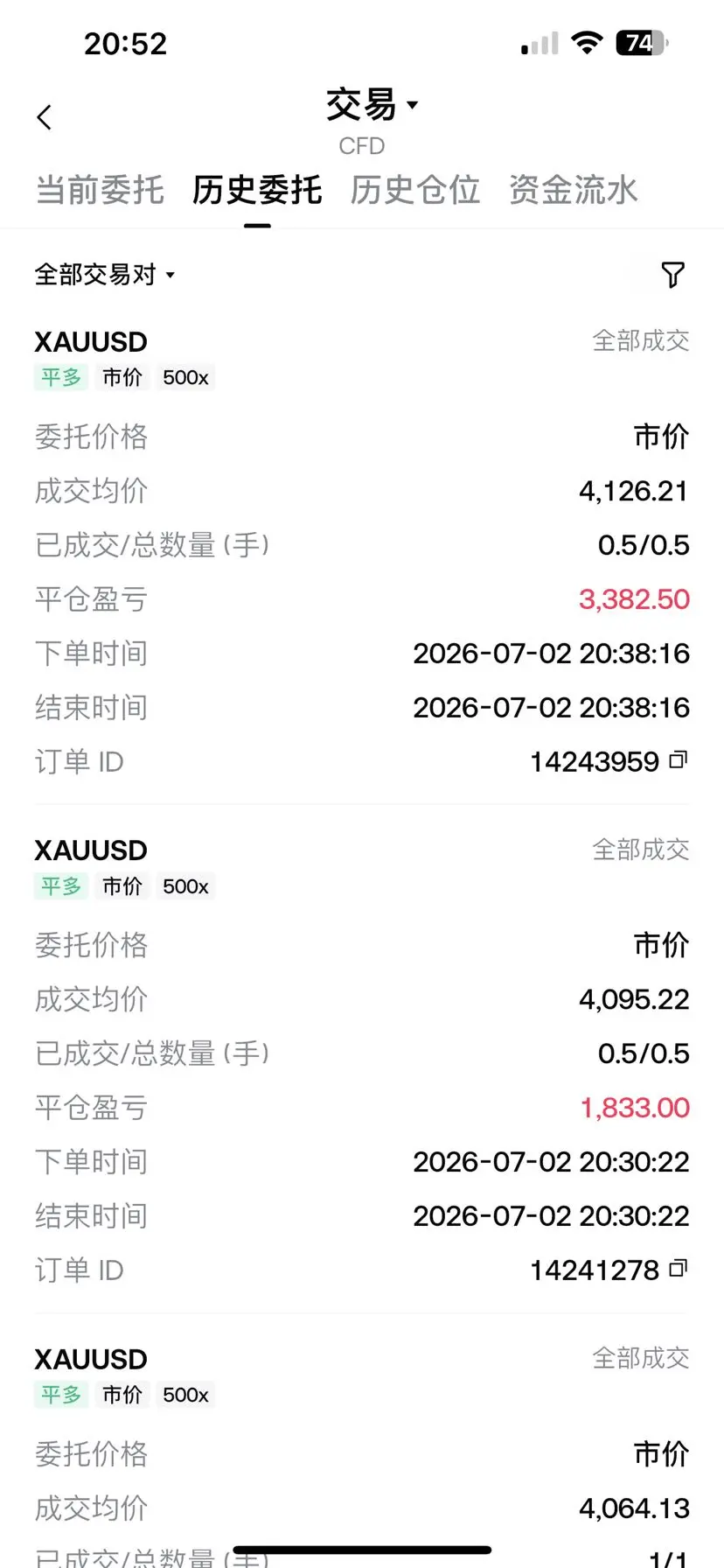The image size is (724, 1568).
Task: Switch to the 历史仓位 tab
Action: coord(415,190)
